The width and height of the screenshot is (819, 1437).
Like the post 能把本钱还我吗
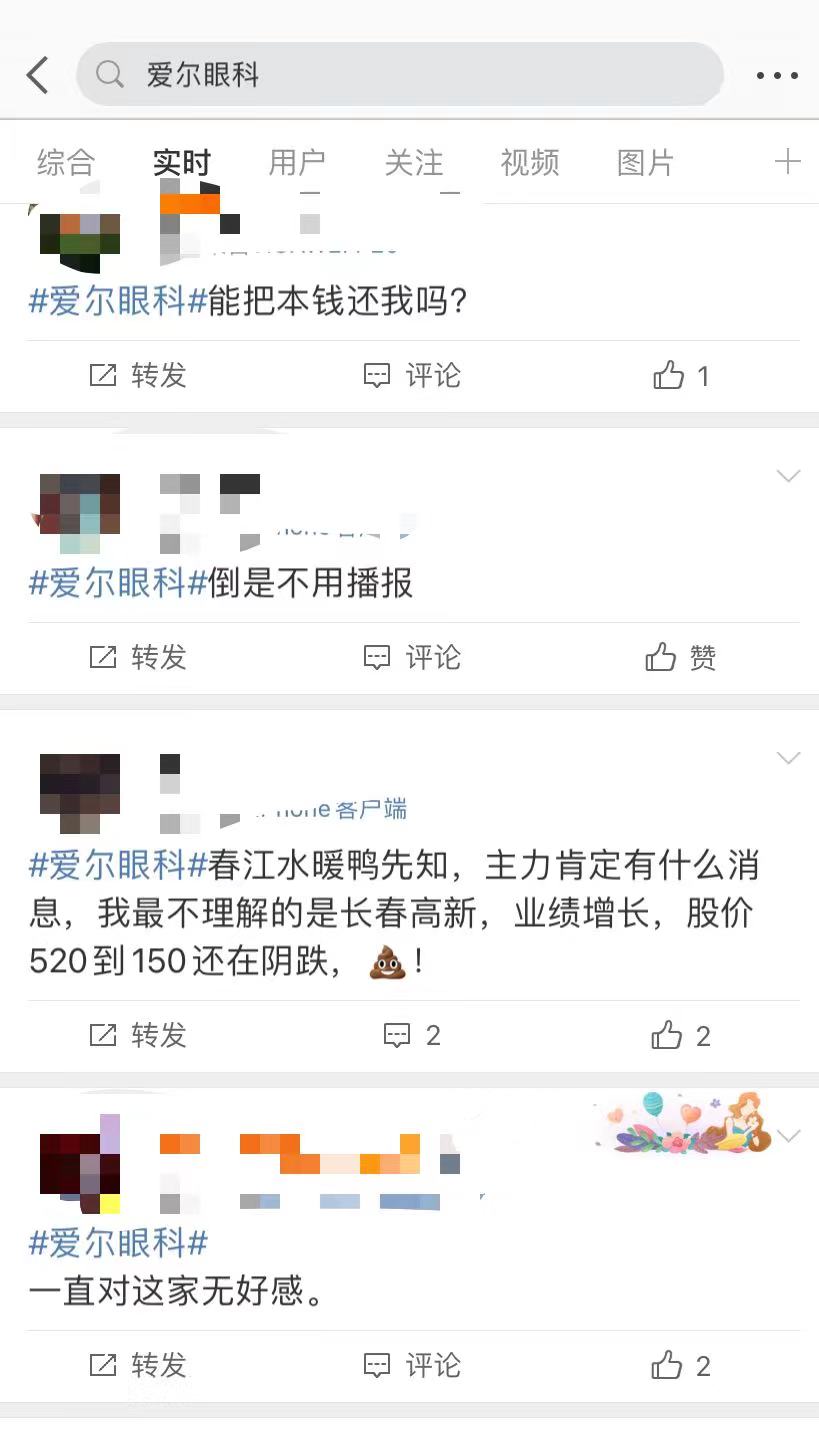[681, 376]
